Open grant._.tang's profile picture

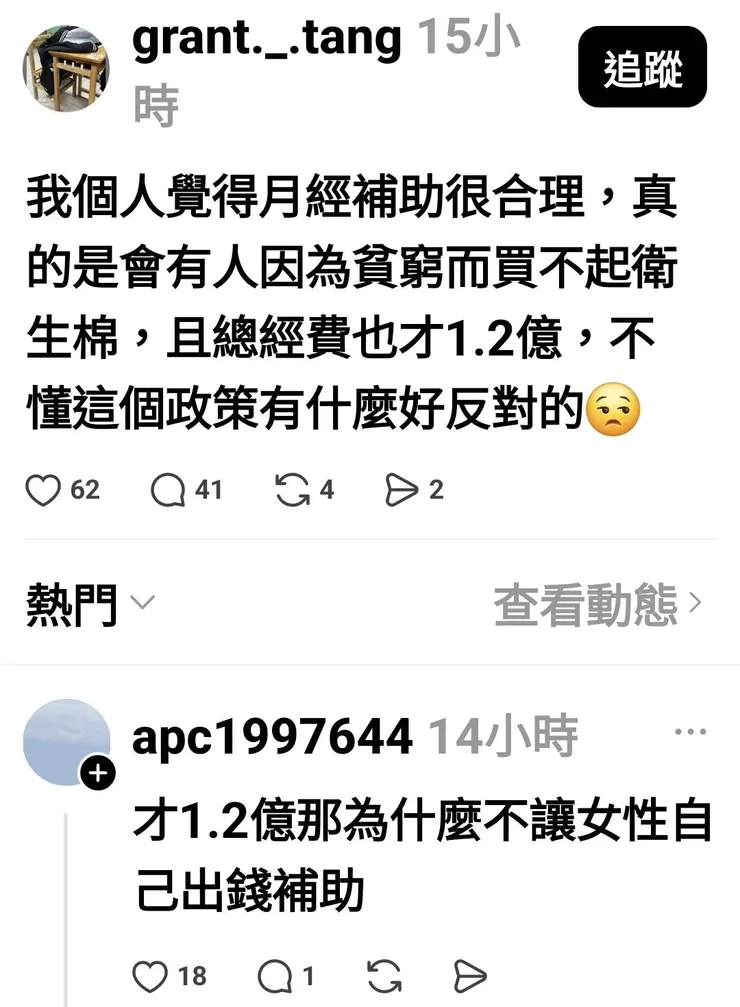pos(65,68)
